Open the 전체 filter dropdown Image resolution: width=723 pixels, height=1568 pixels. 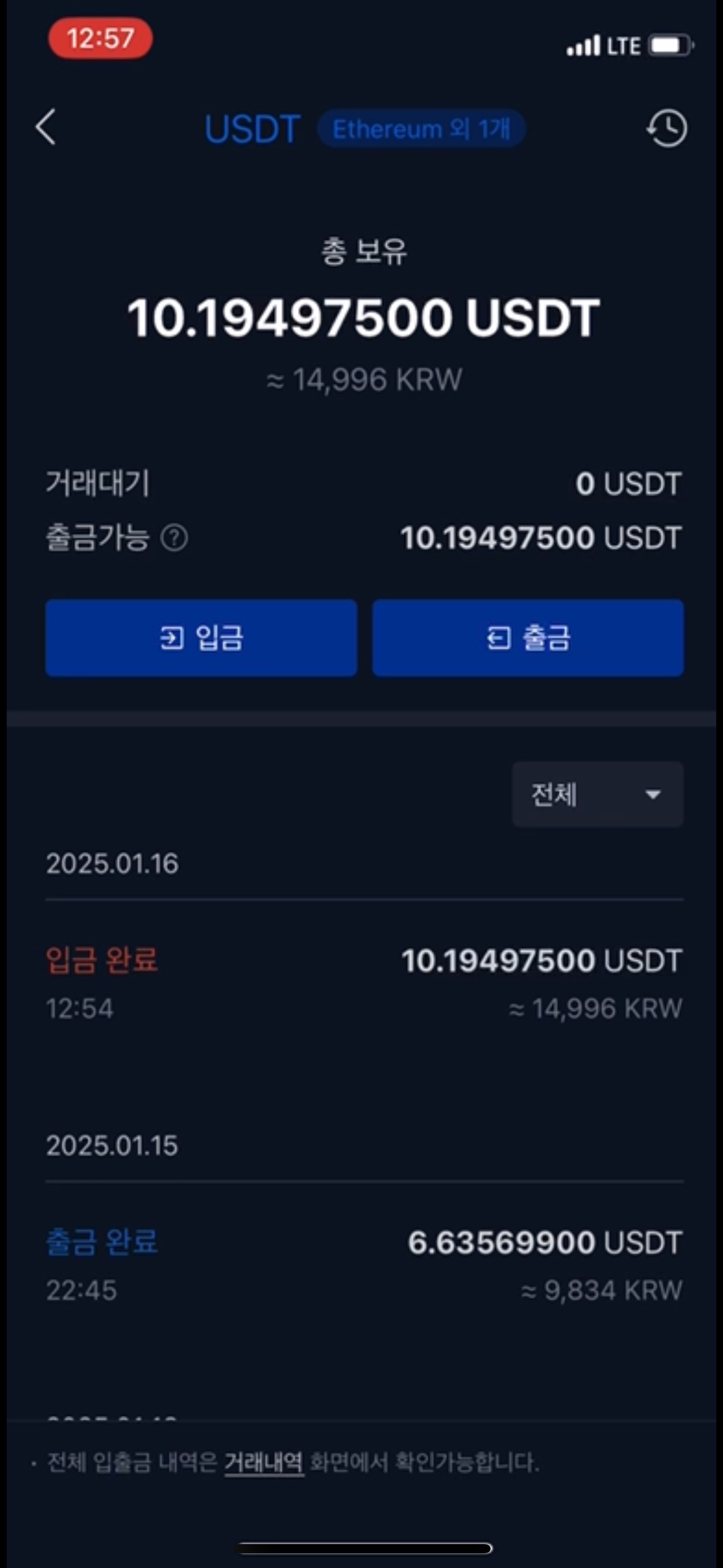[x=597, y=794]
